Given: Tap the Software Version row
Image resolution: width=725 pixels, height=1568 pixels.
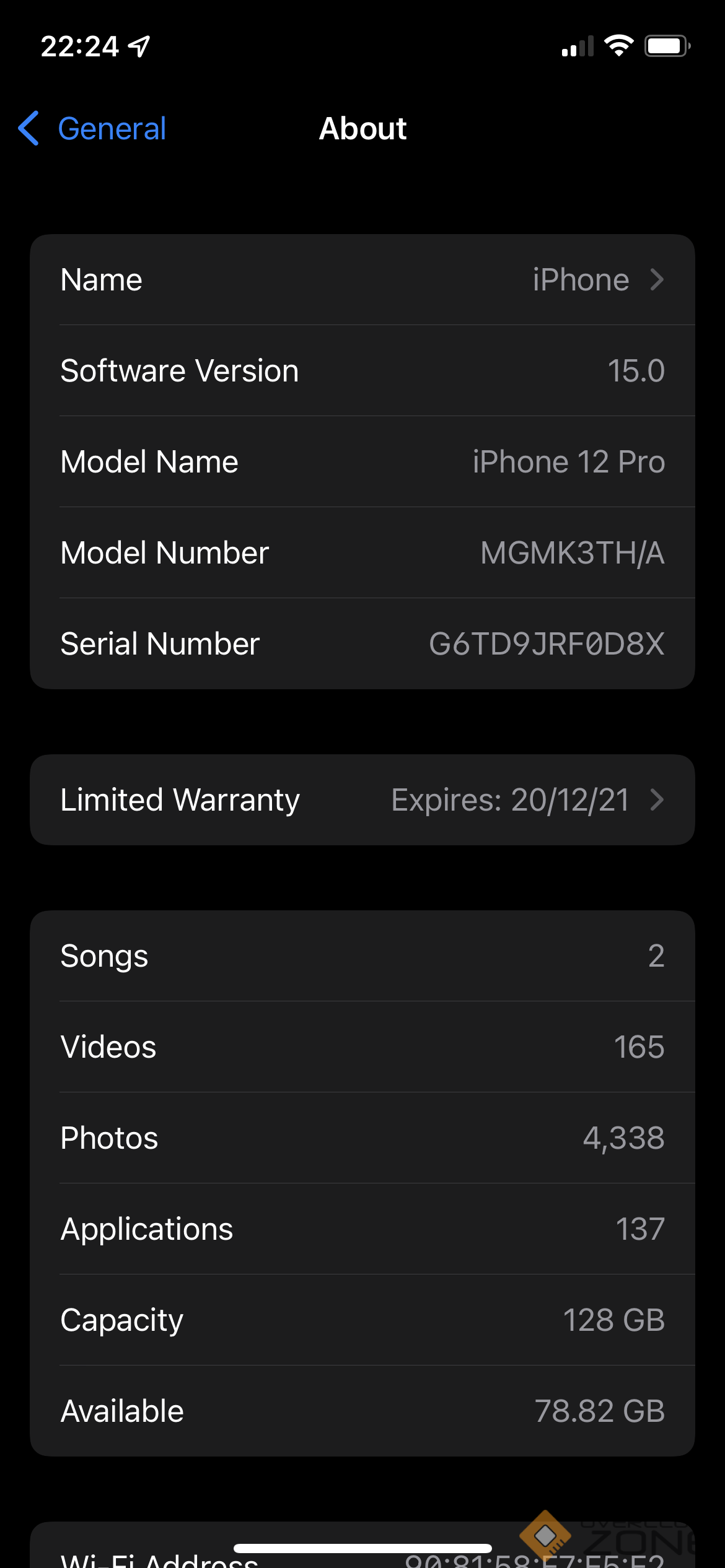Looking at the screenshot, I should click(362, 371).
